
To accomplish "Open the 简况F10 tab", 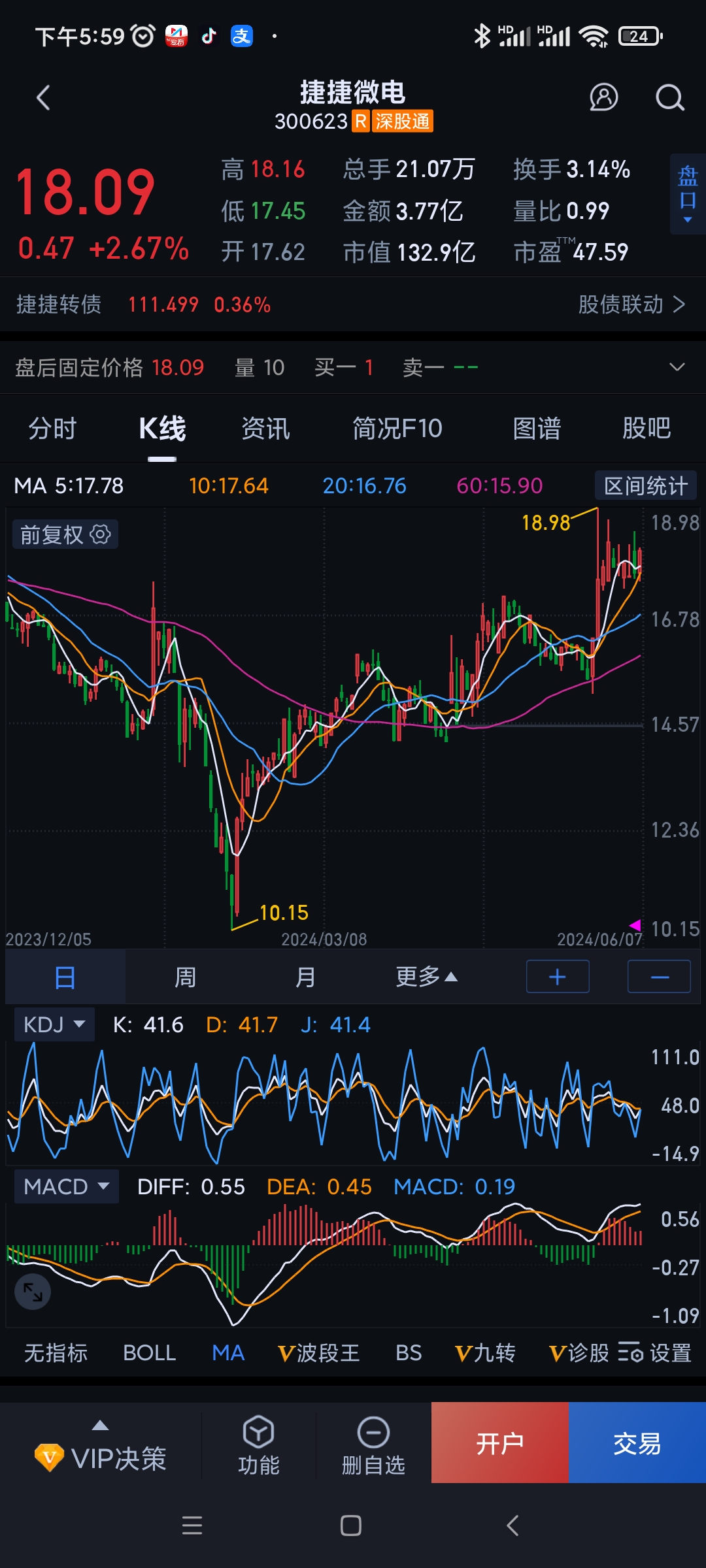I will coord(397,429).
